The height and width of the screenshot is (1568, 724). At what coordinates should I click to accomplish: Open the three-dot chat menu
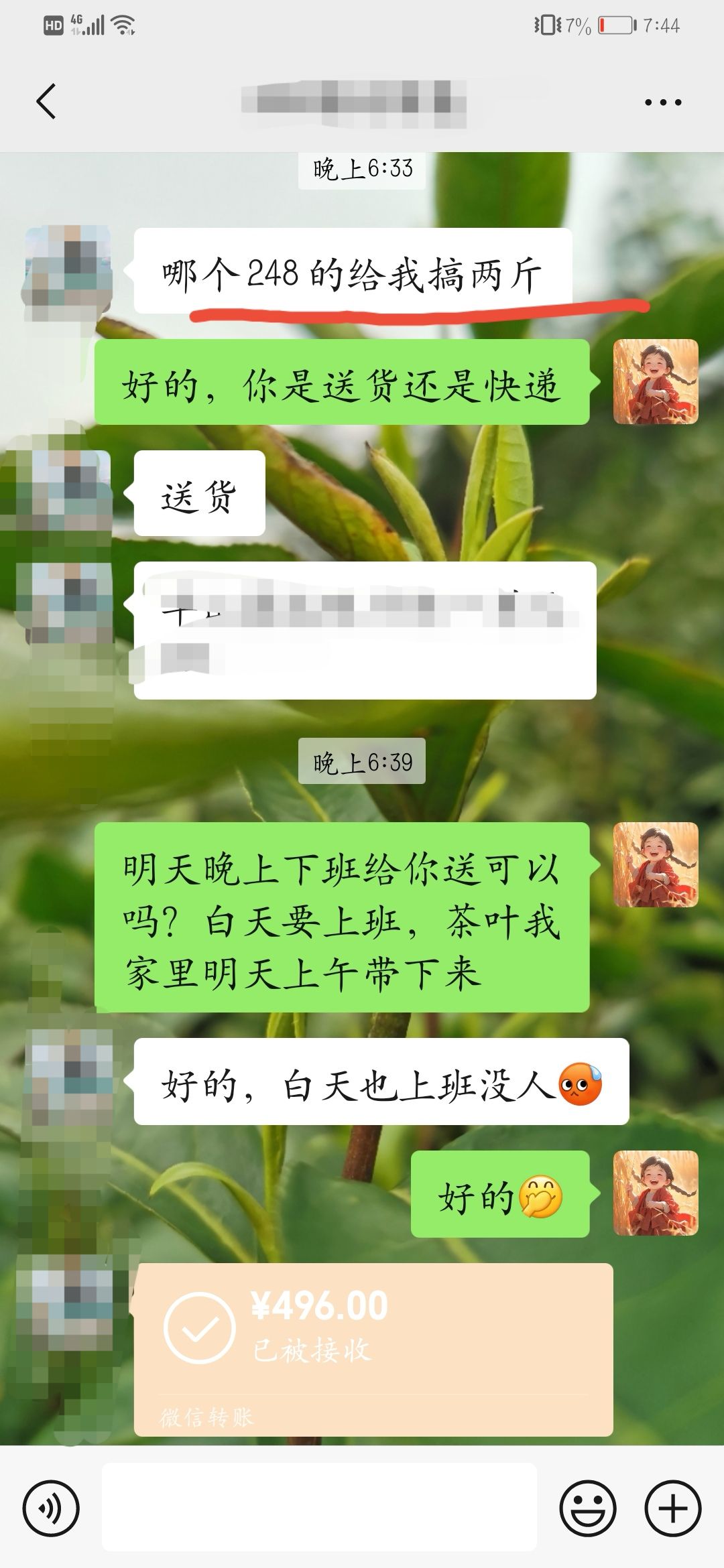(x=662, y=103)
